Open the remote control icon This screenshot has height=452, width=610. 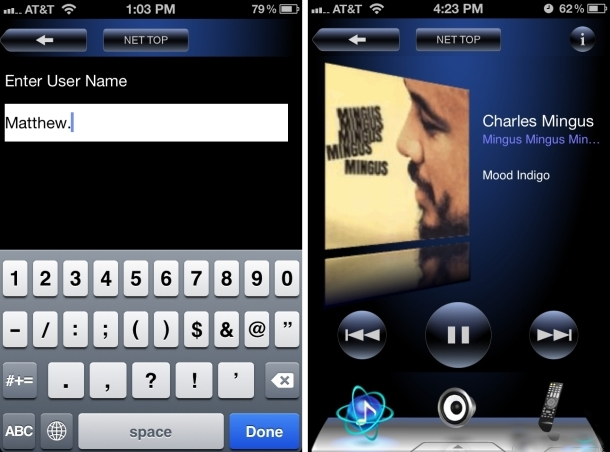pyautogui.click(x=553, y=405)
